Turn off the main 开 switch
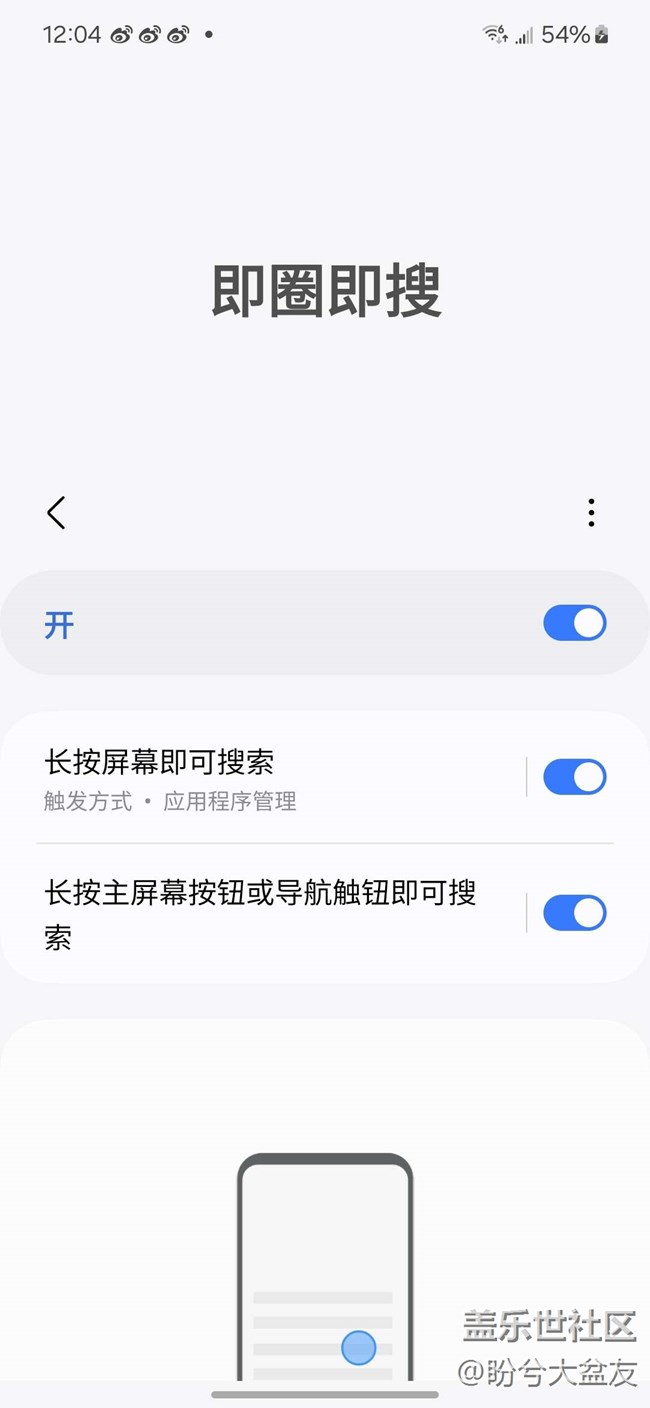 (x=575, y=623)
